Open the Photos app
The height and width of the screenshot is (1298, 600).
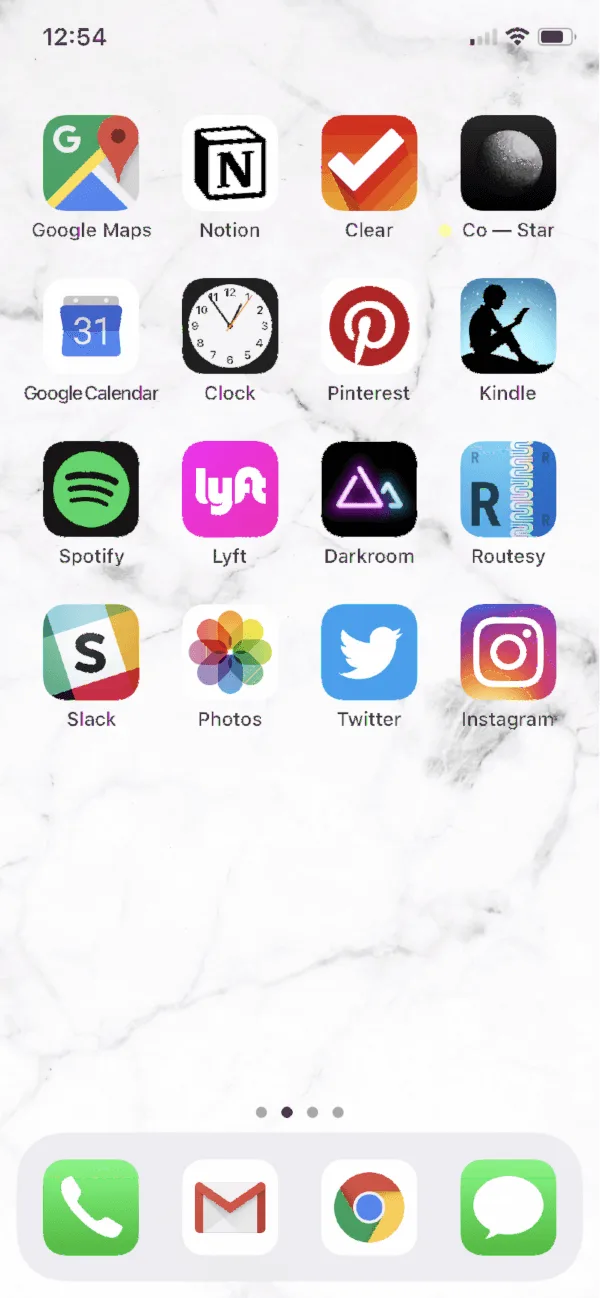coord(230,652)
